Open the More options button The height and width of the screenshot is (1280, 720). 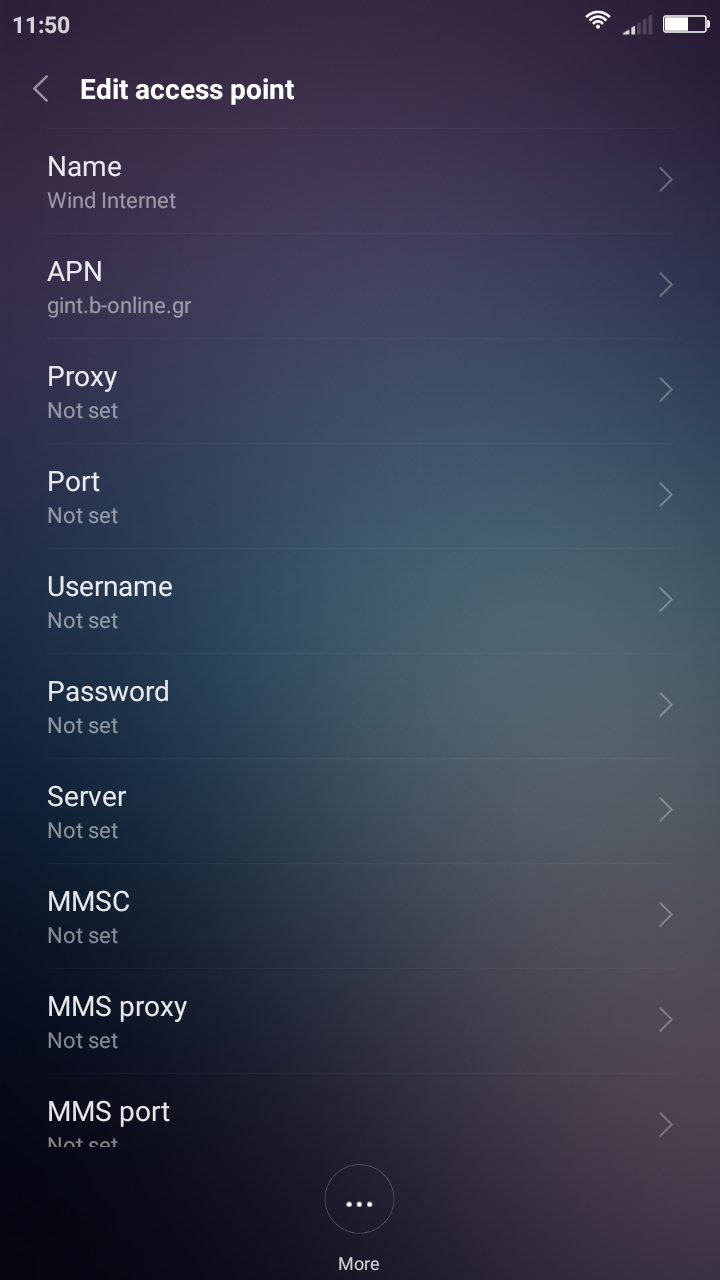click(x=359, y=1203)
